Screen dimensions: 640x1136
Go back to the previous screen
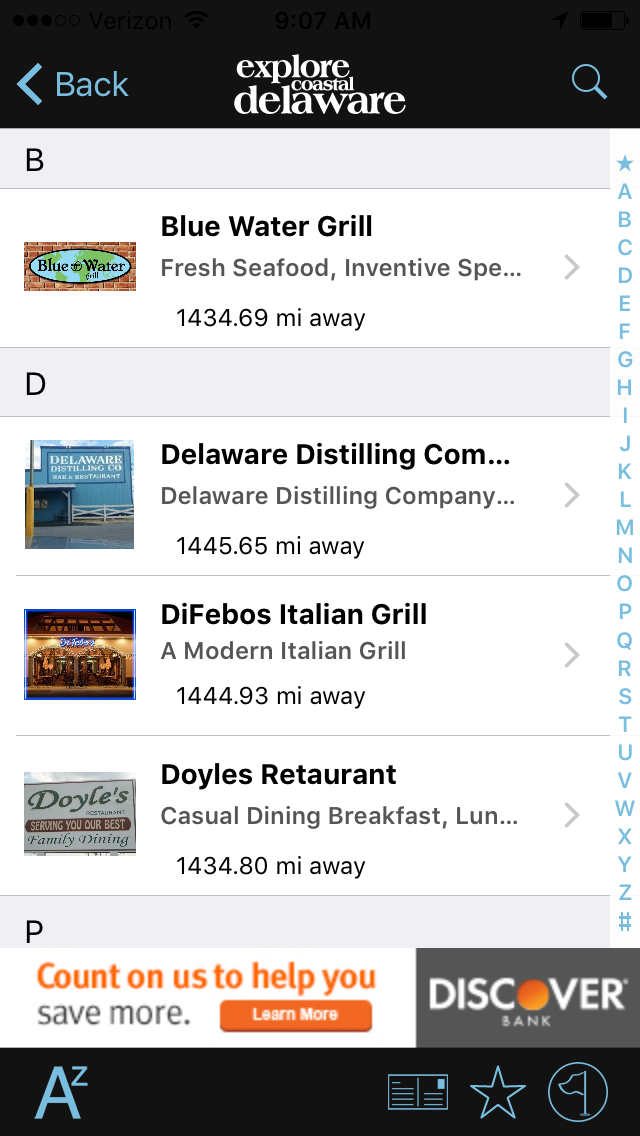coord(74,85)
